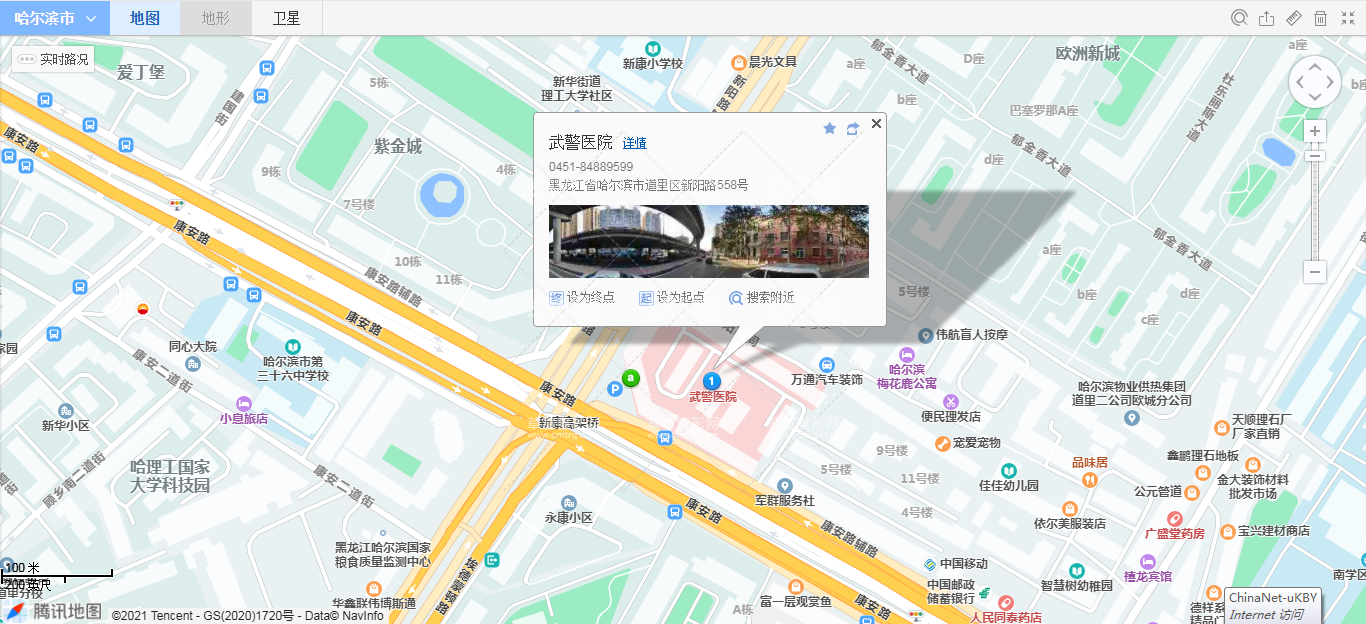This screenshot has height=624, width=1366.
Task: Open the 详情 details link
Action: (x=634, y=143)
